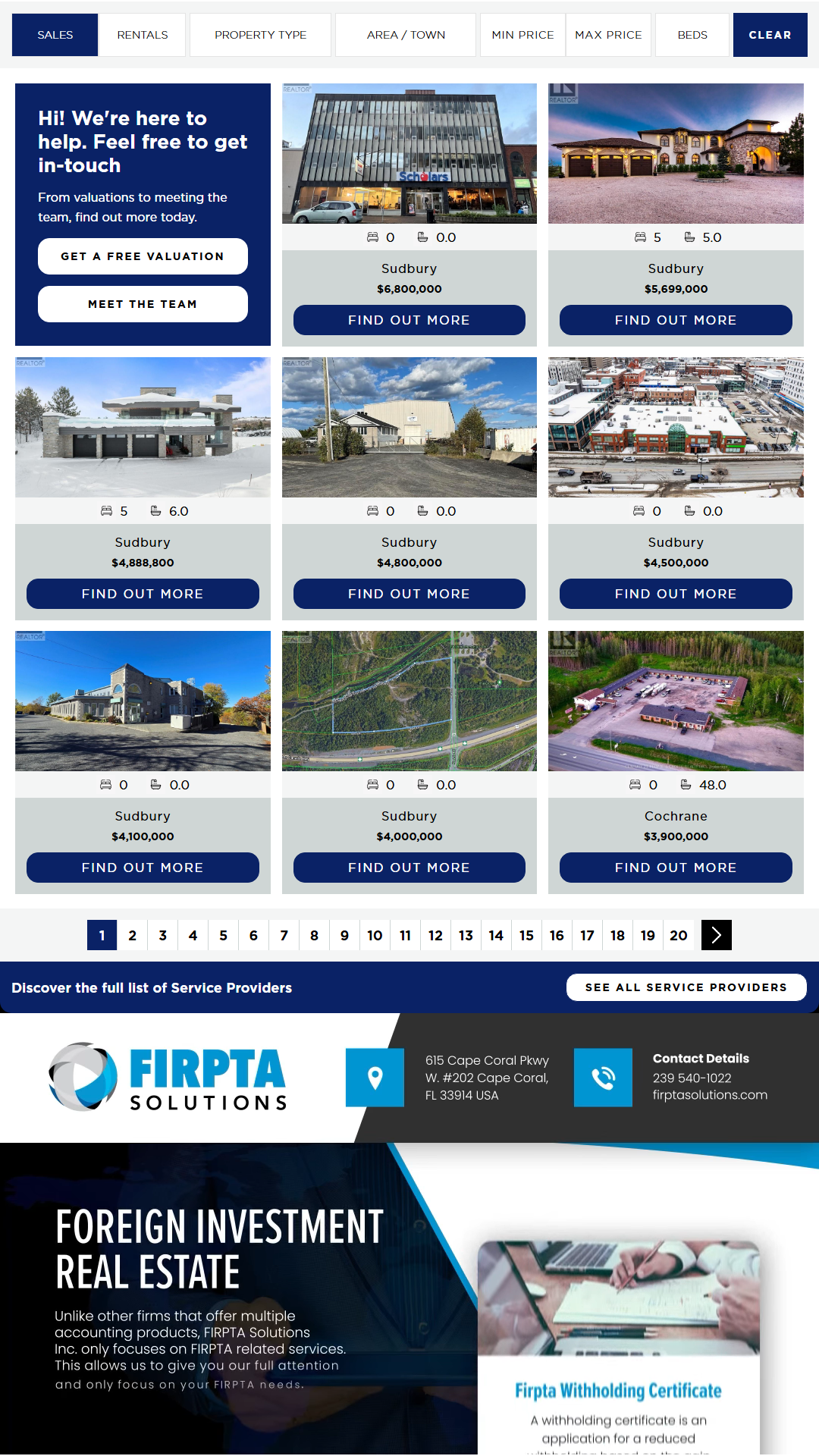This screenshot has height=1456, width=819.
Task: Open Meet the Team
Action: click(x=143, y=304)
